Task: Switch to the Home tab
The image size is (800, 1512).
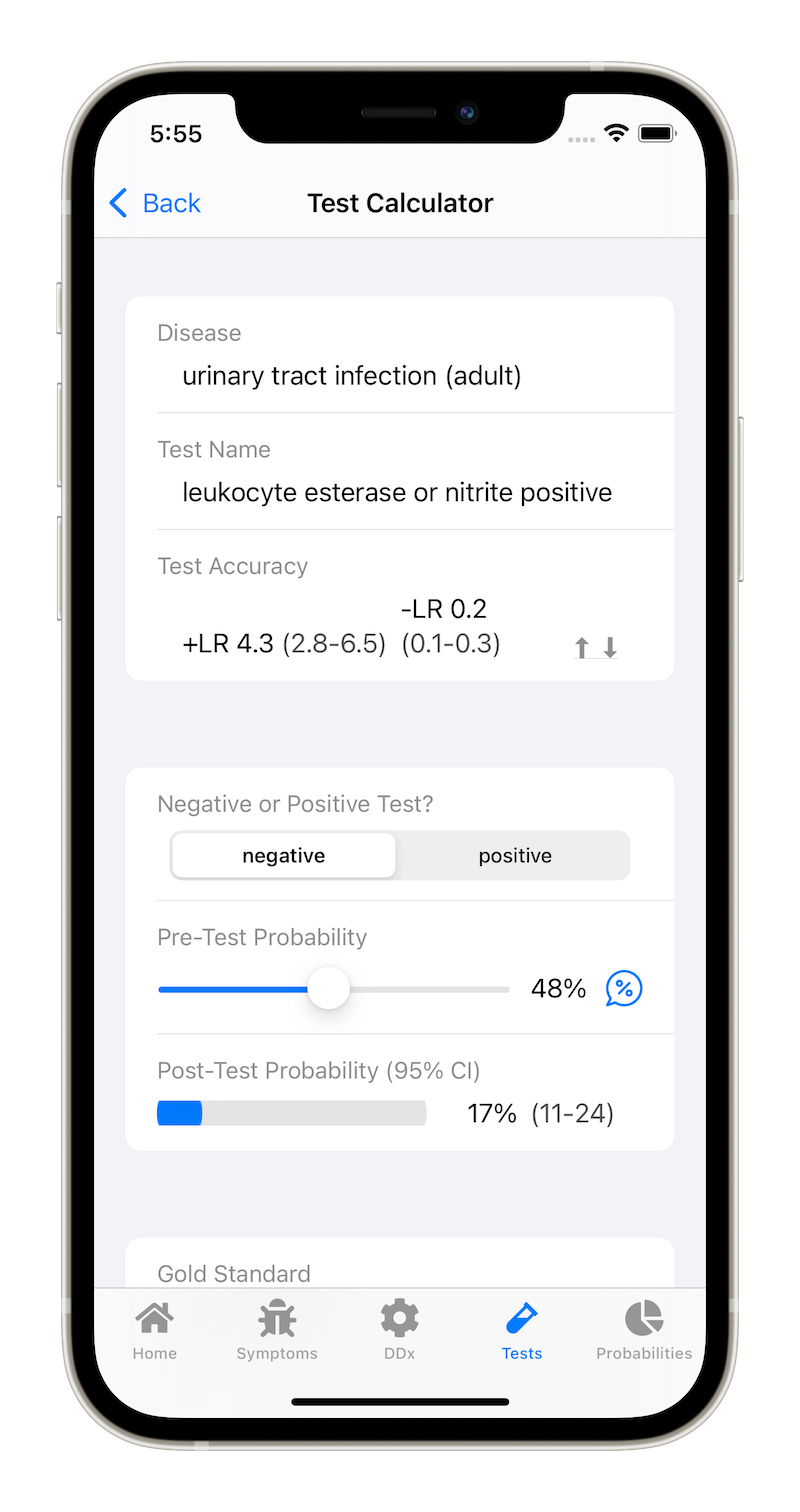Action: pos(155,1331)
